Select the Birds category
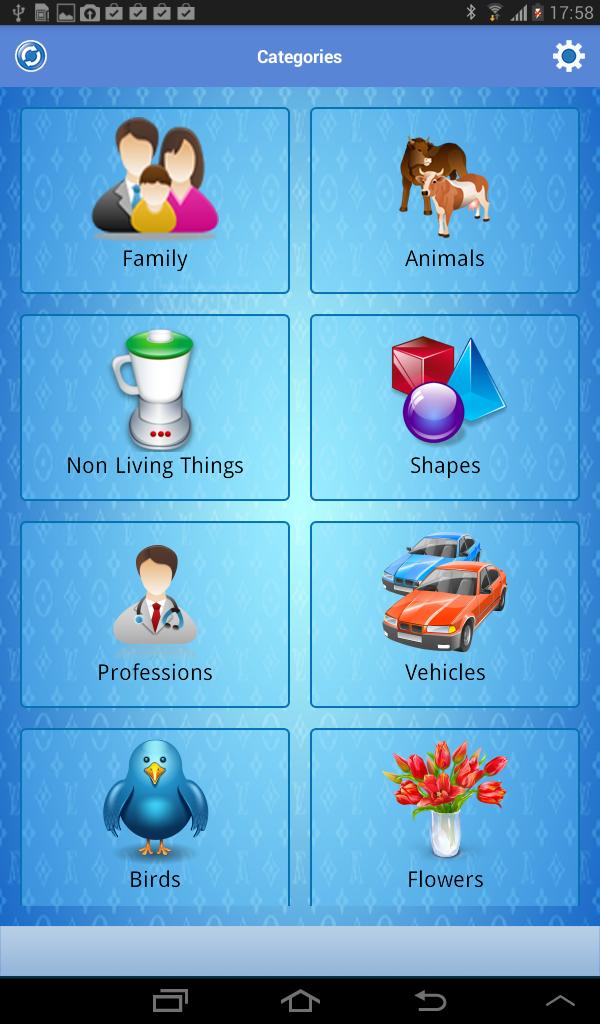 click(x=155, y=817)
